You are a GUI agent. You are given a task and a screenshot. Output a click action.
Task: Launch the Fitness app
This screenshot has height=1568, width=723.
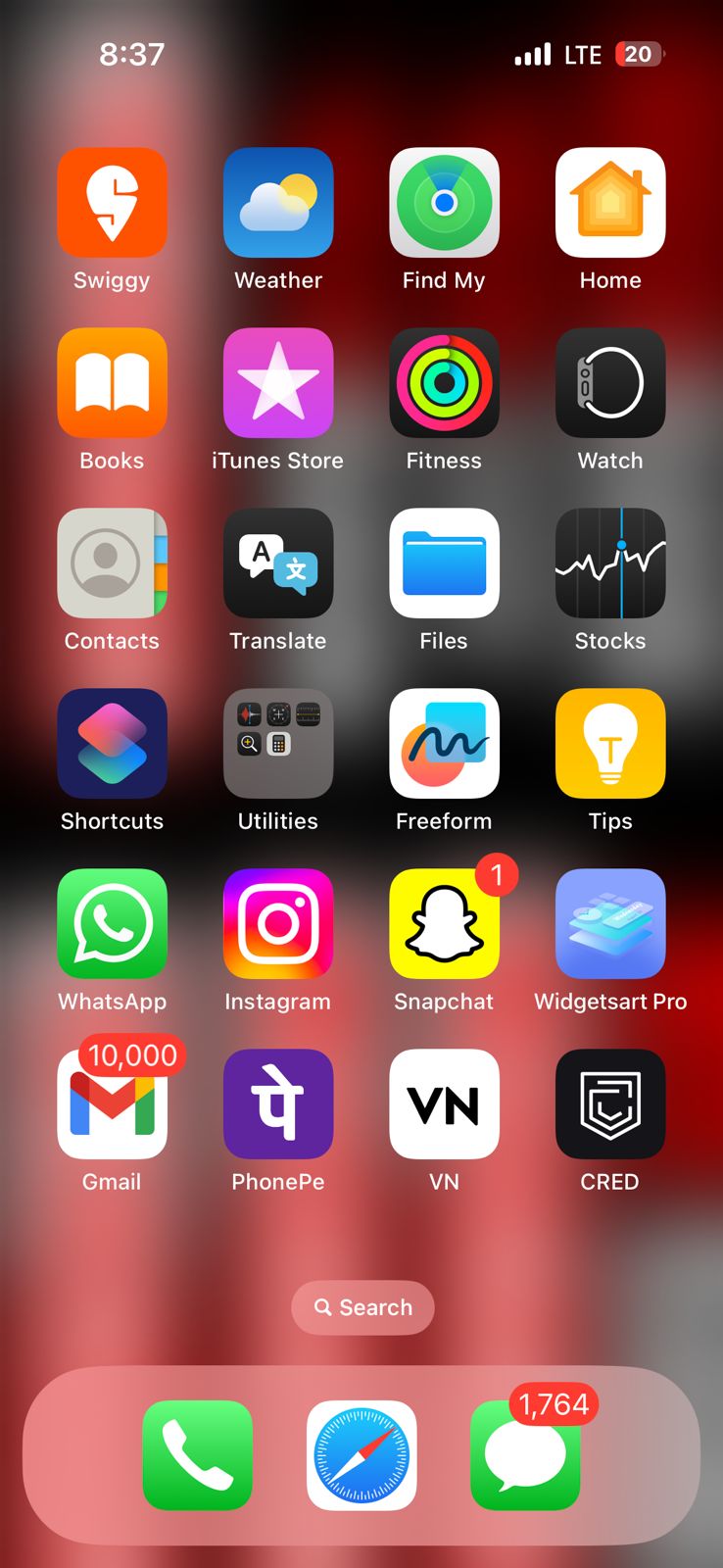(444, 383)
